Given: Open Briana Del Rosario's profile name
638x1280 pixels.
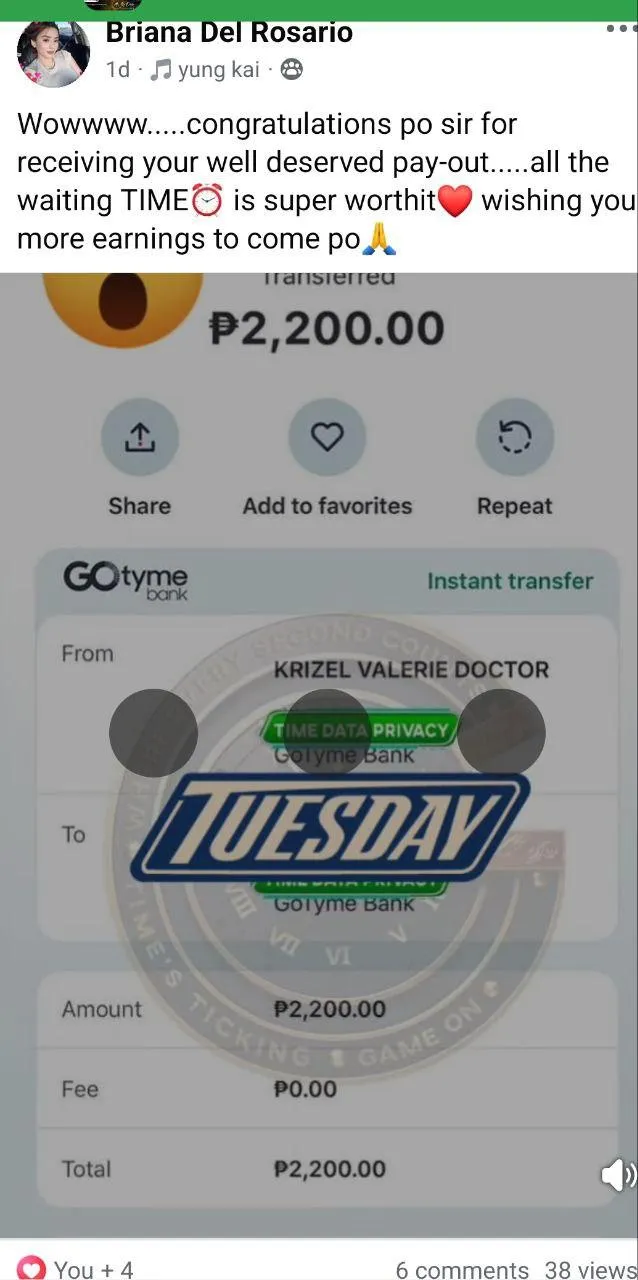Looking at the screenshot, I should [229, 33].
